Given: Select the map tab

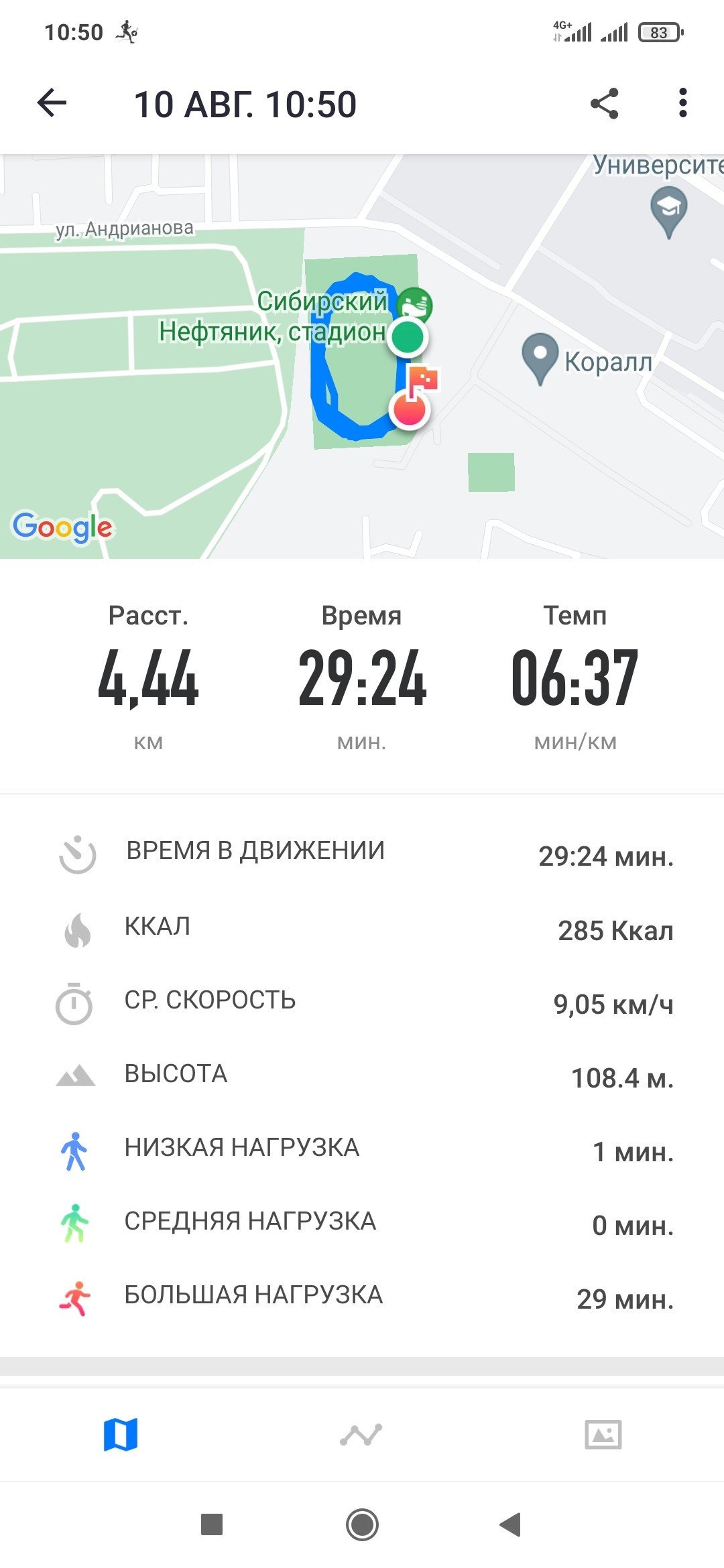Looking at the screenshot, I should [121, 1435].
